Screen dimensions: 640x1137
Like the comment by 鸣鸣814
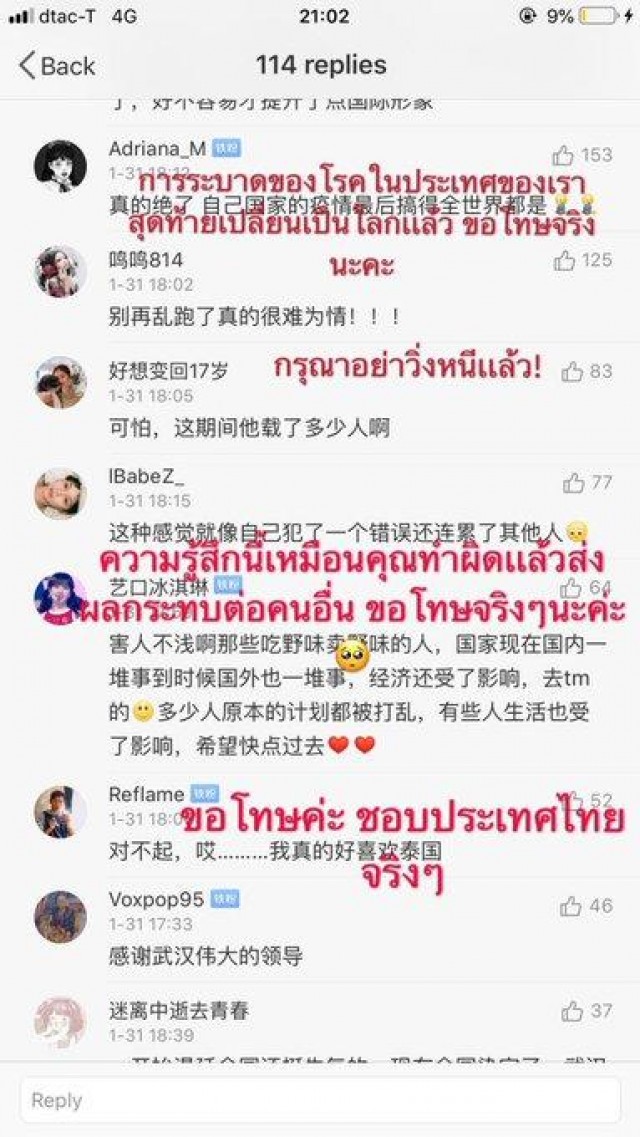click(x=564, y=261)
